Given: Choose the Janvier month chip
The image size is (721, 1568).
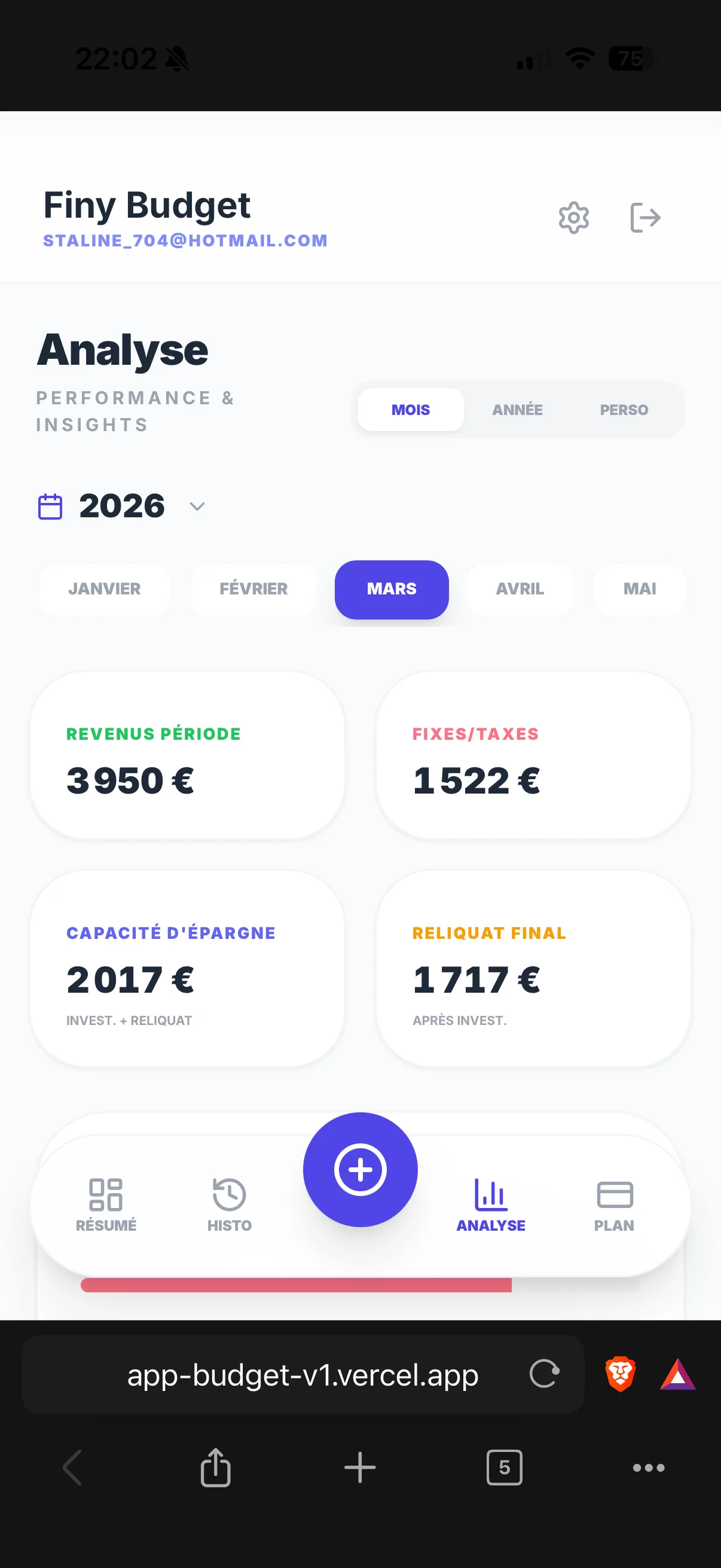Looking at the screenshot, I should [x=104, y=589].
